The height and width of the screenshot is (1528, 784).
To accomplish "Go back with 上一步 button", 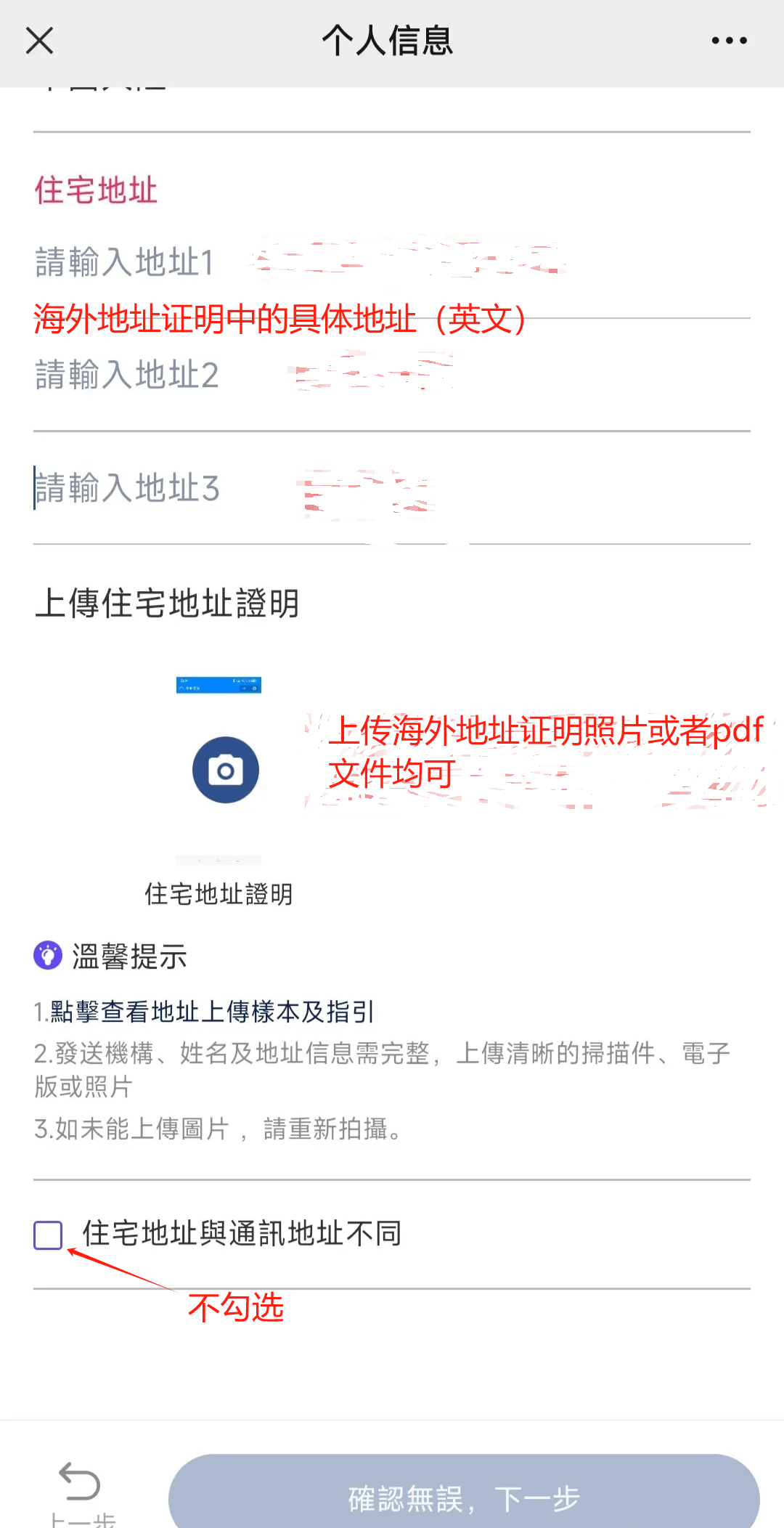I will click(x=80, y=1493).
